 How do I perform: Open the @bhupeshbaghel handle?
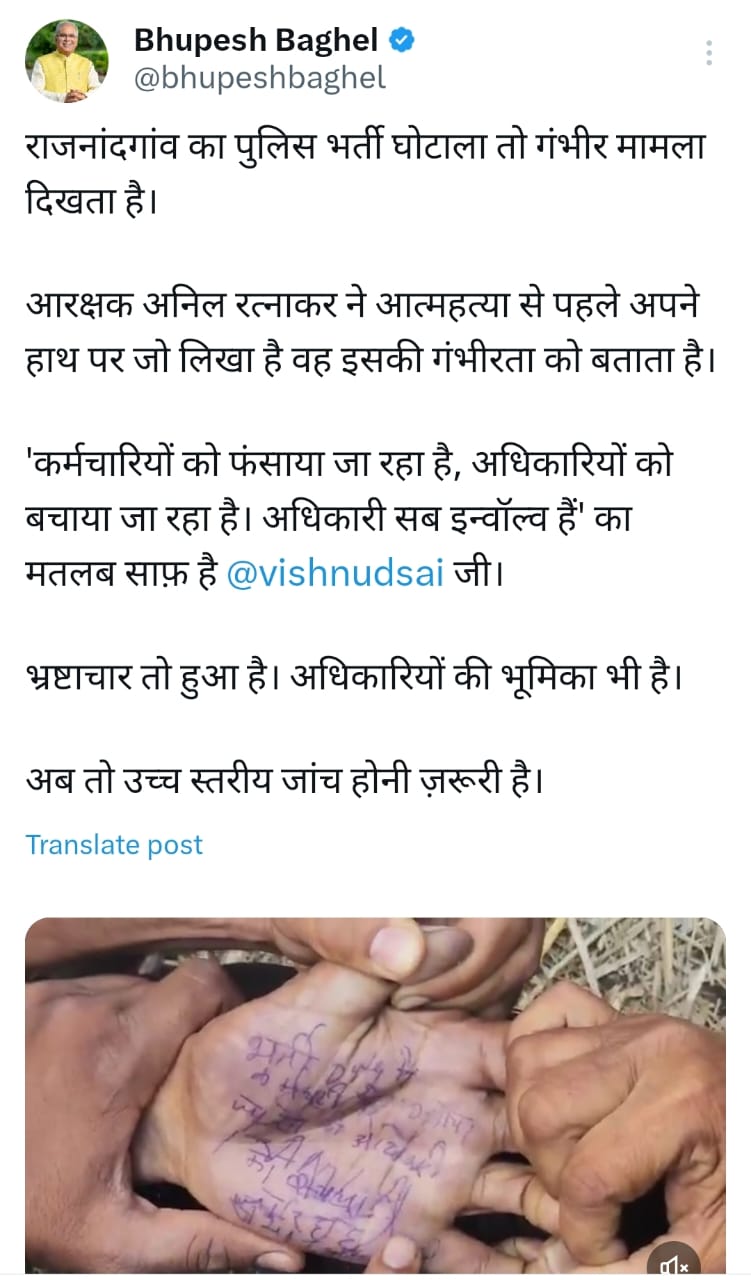(x=259, y=79)
